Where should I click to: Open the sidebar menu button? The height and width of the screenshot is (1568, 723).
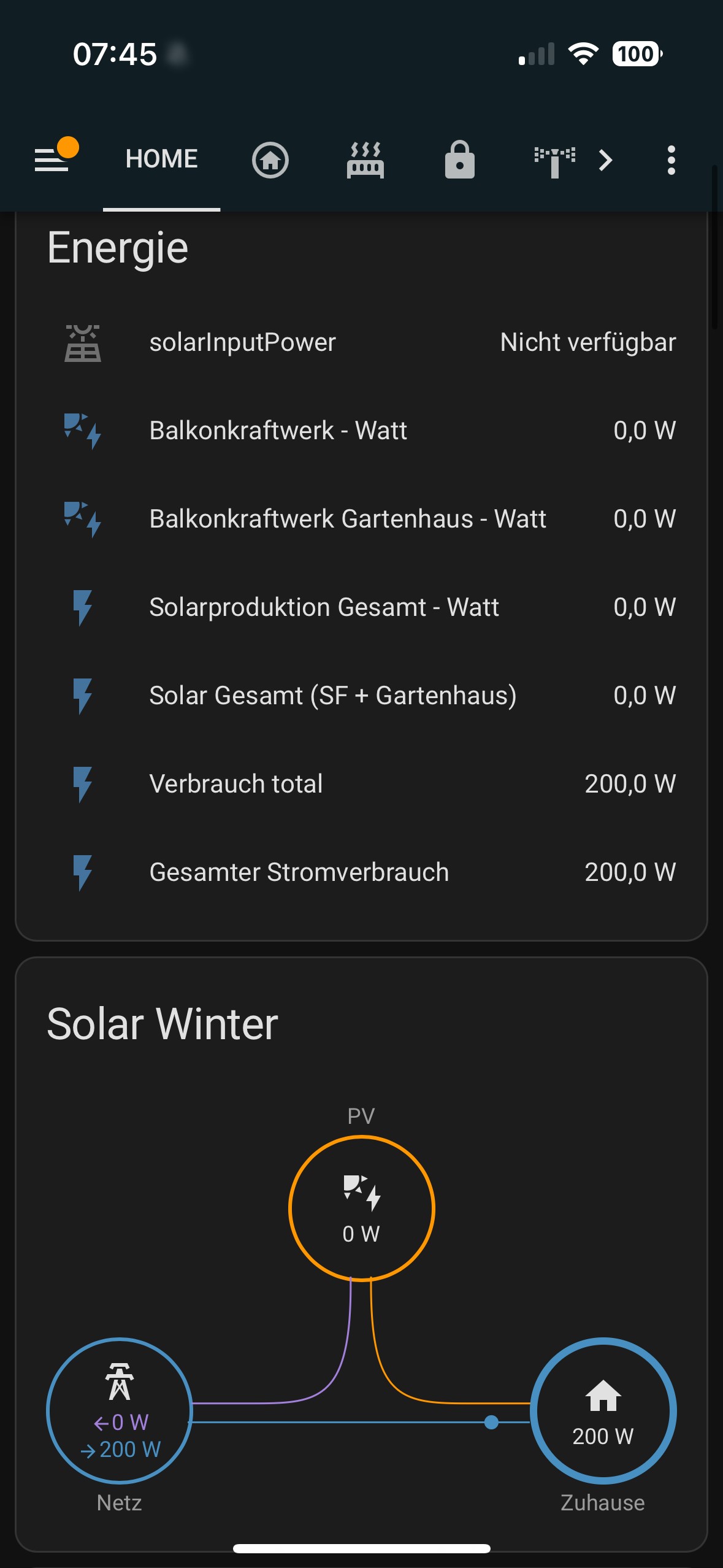52,160
